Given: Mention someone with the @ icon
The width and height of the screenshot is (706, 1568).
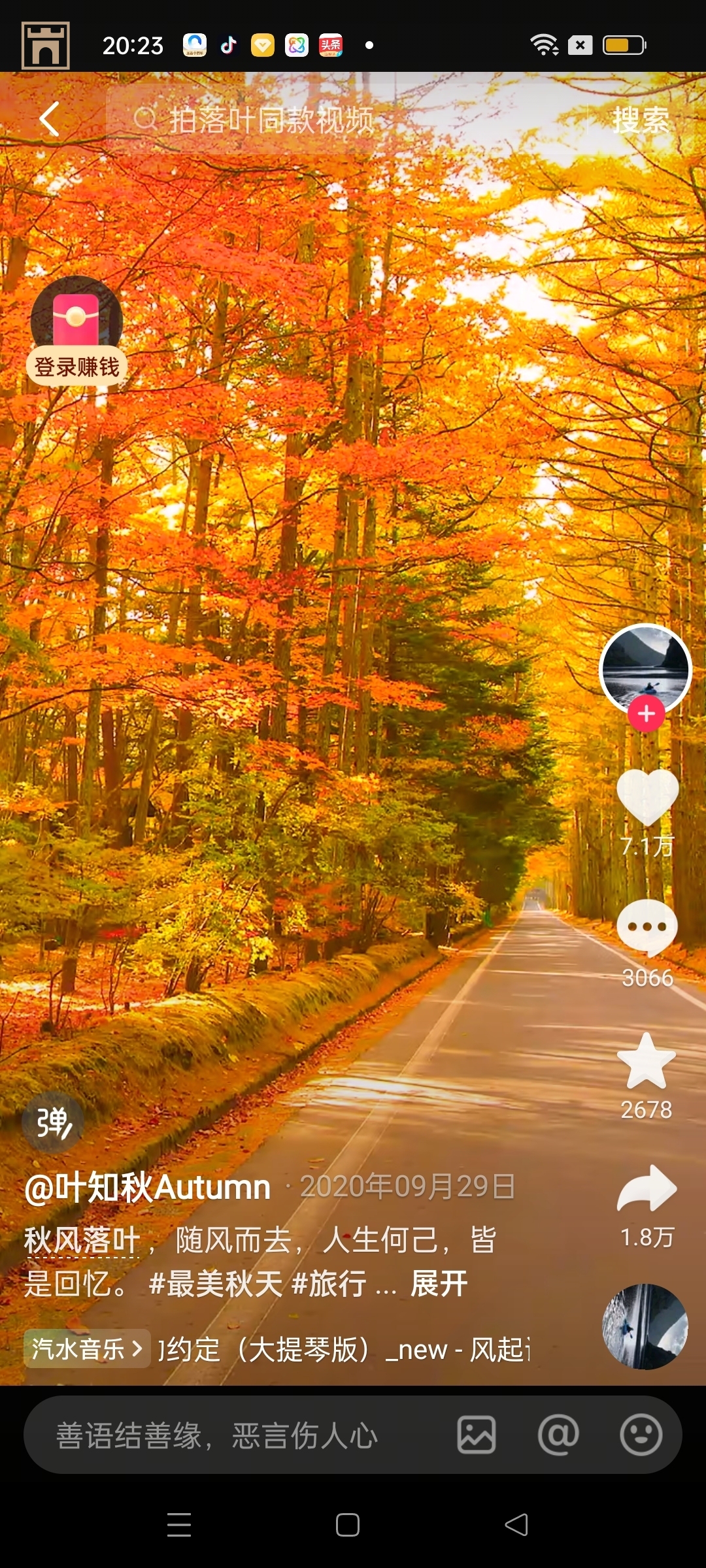Looking at the screenshot, I should coord(558,1435).
